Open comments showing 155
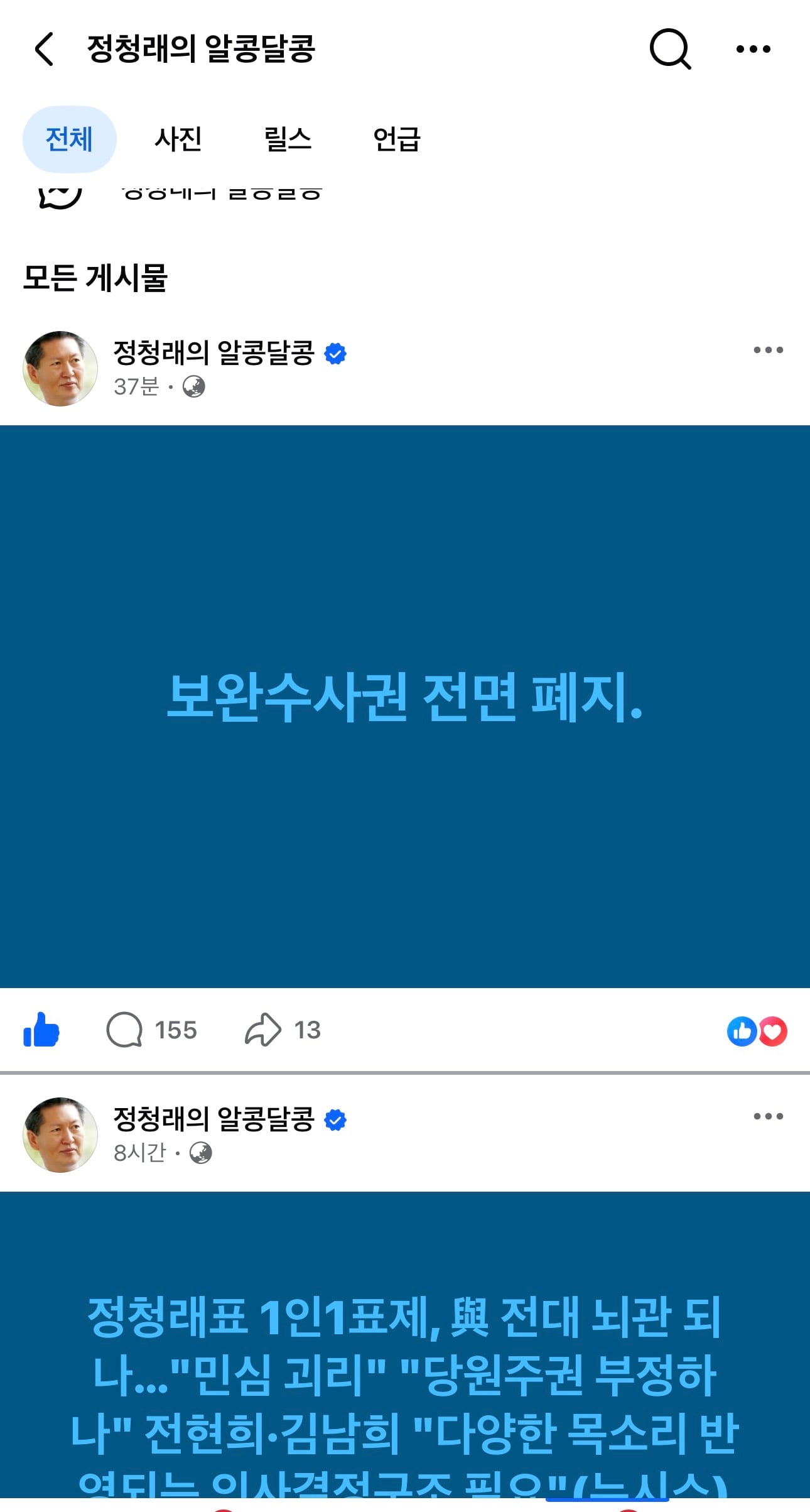Viewport: 810px width, 1512px height. [151, 1030]
